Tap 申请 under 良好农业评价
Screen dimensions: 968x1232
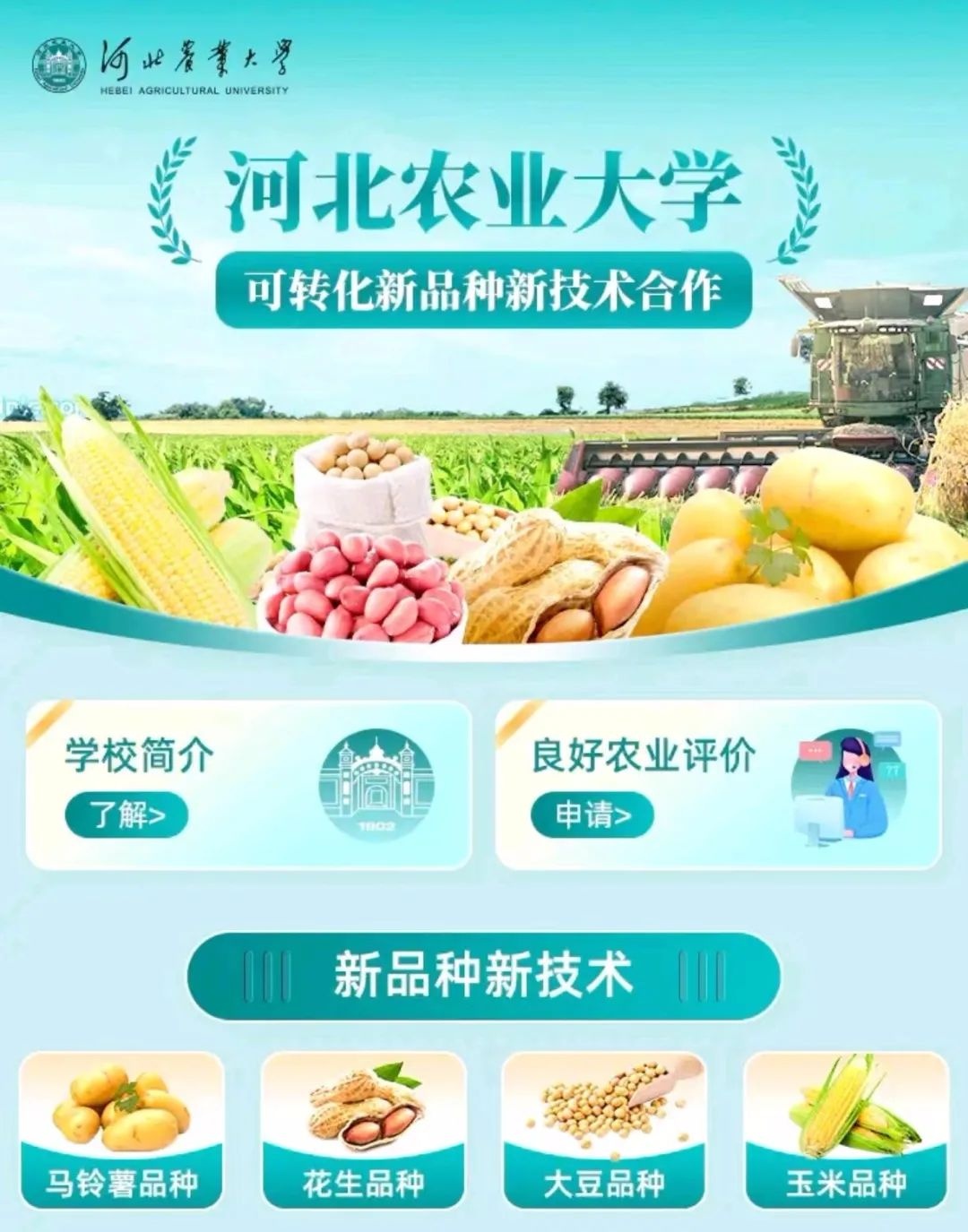pyautogui.click(x=592, y=815)
